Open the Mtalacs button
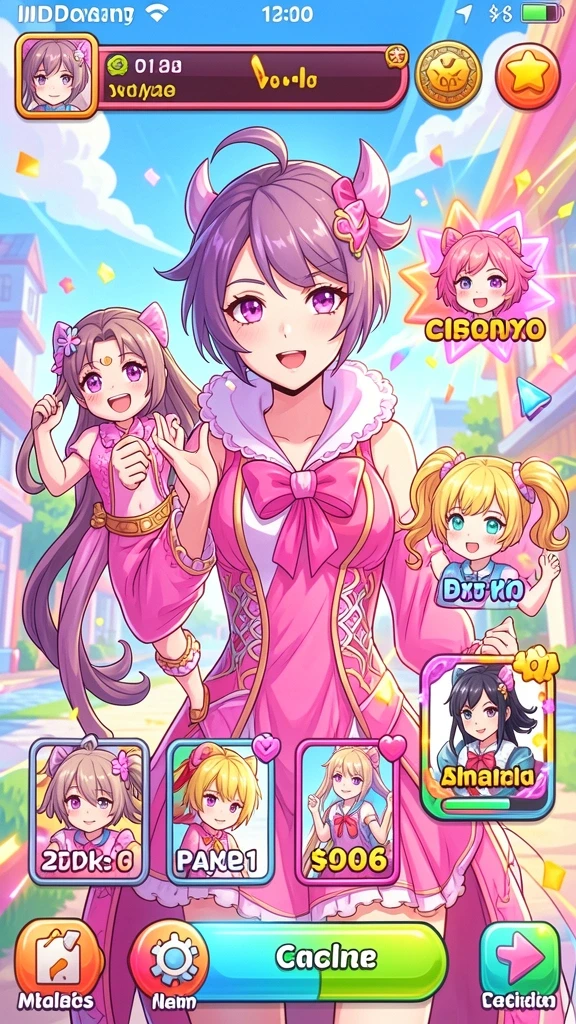The height and width of the screenshot is (1024, 576). (x=56, y=965)
